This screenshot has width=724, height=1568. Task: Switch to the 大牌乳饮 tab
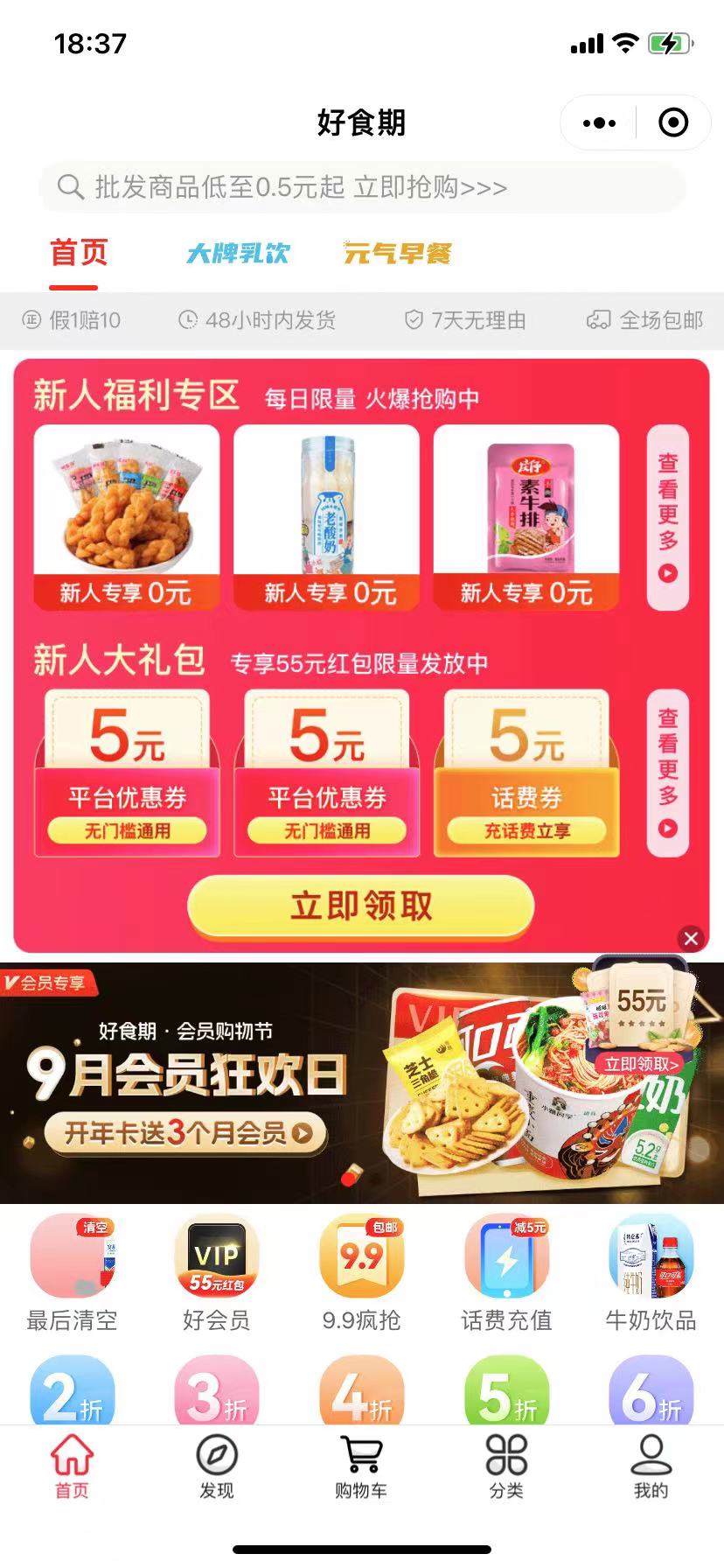point(238,254)
